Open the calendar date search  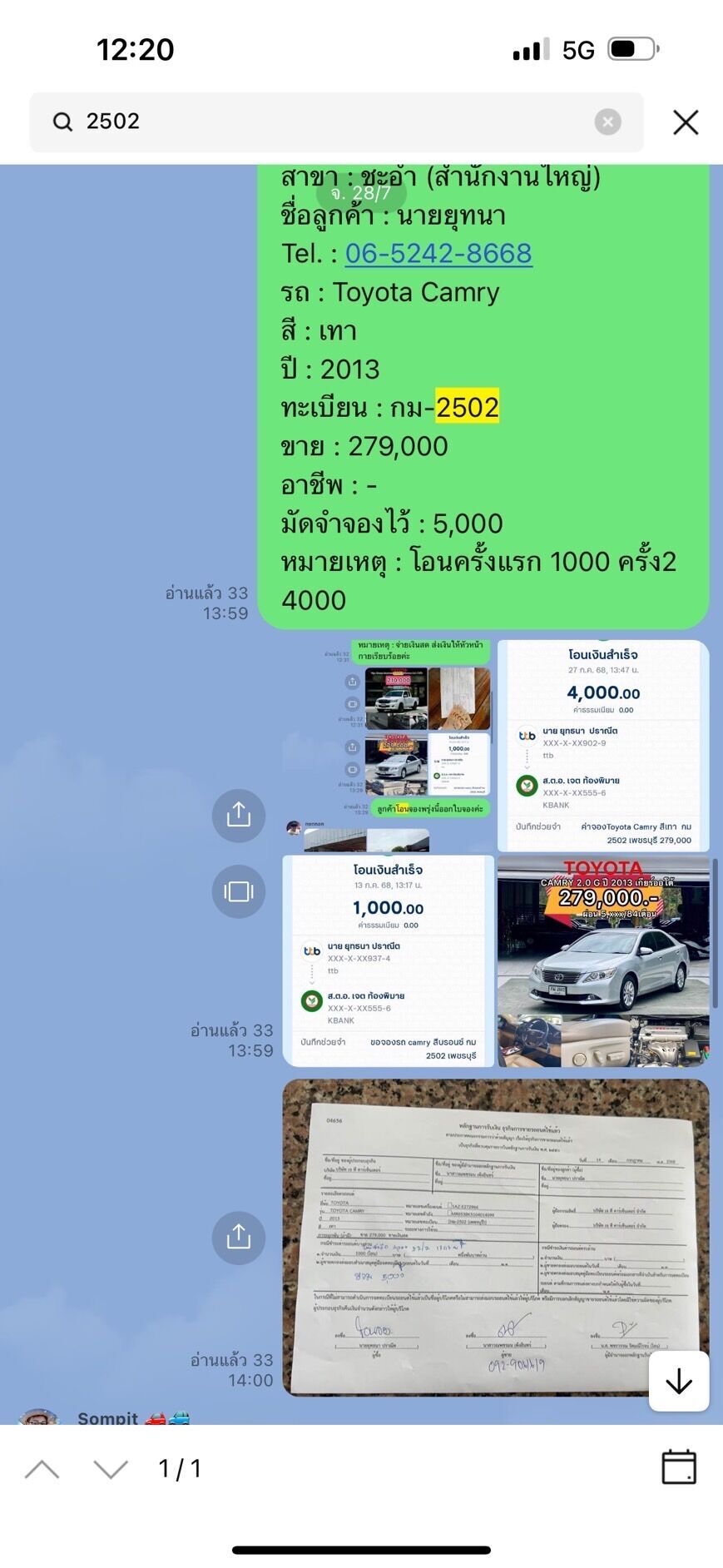(678, 1467)
